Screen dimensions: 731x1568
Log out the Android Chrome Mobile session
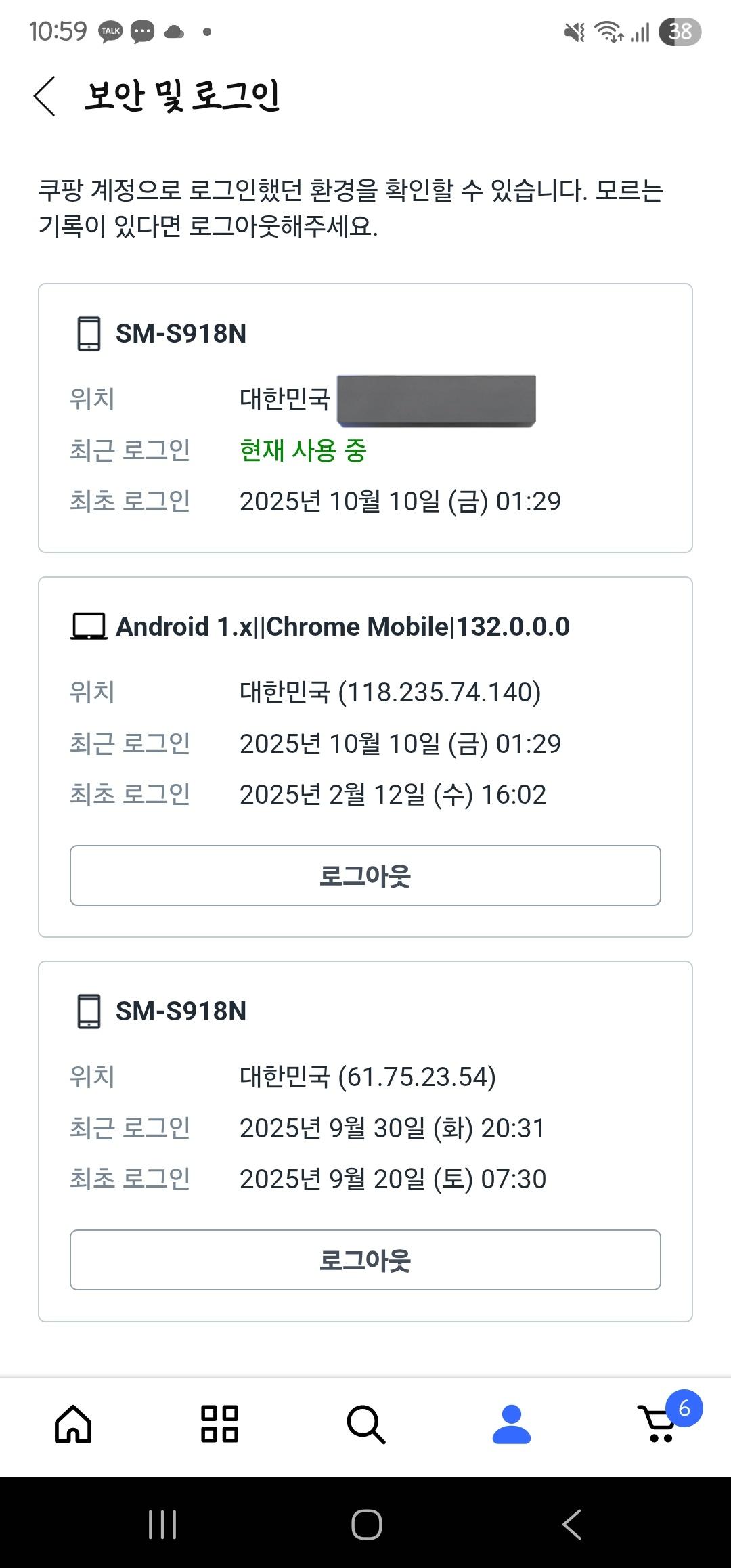(365, 875)
